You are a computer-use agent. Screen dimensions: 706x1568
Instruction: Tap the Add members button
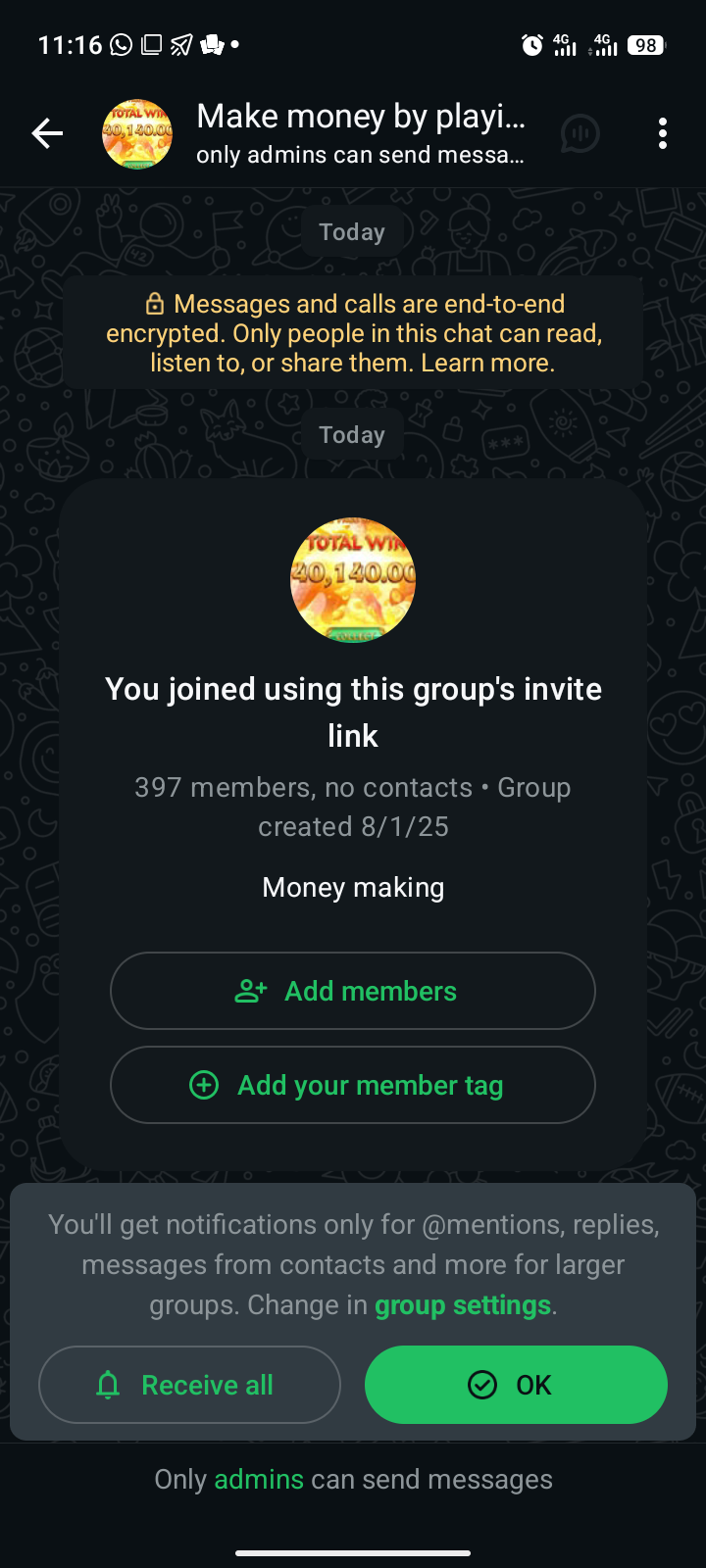tap(353, 991)
